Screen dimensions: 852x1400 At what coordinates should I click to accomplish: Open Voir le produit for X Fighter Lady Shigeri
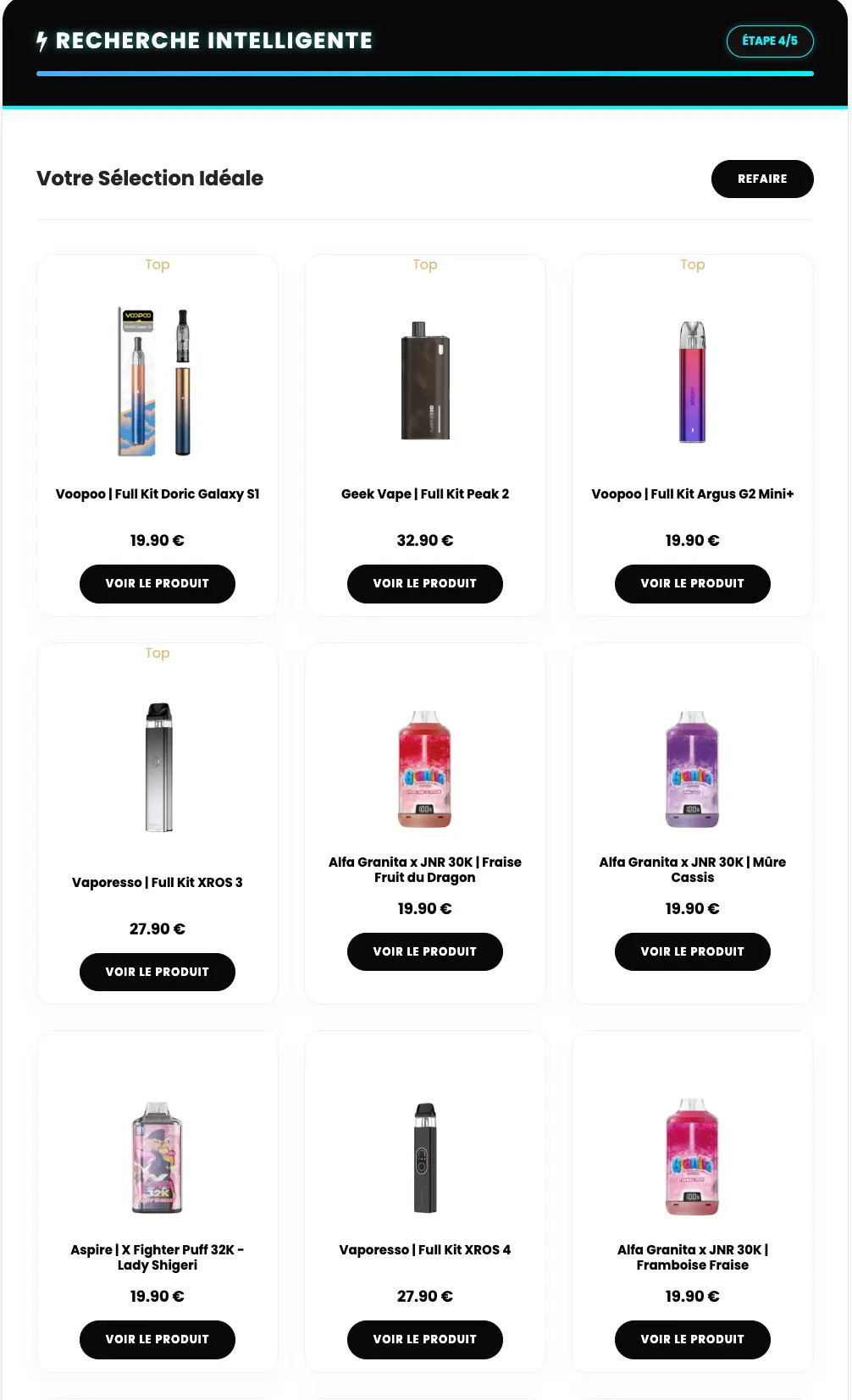(x=157, y=1339)
